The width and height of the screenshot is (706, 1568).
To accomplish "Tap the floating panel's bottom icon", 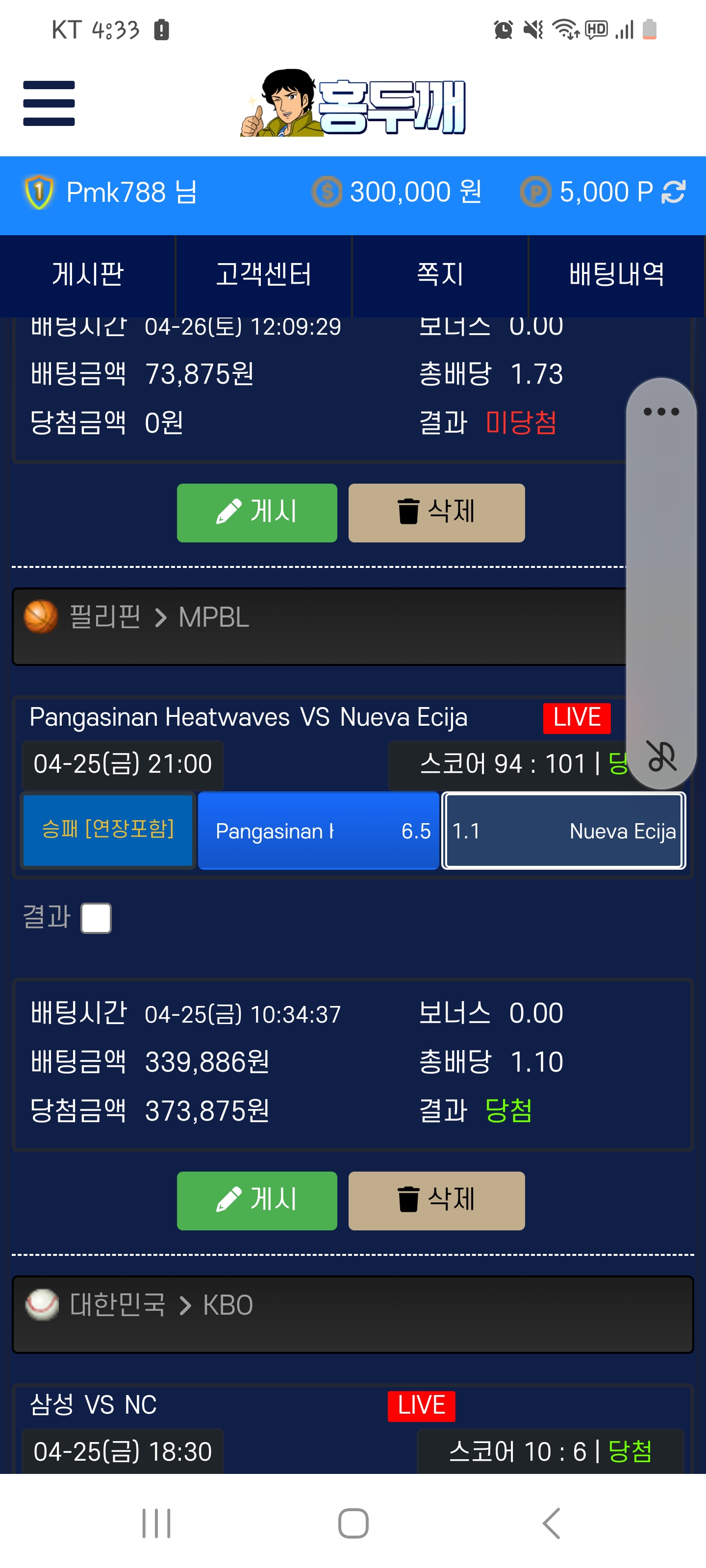I will (x=661, y=756).
